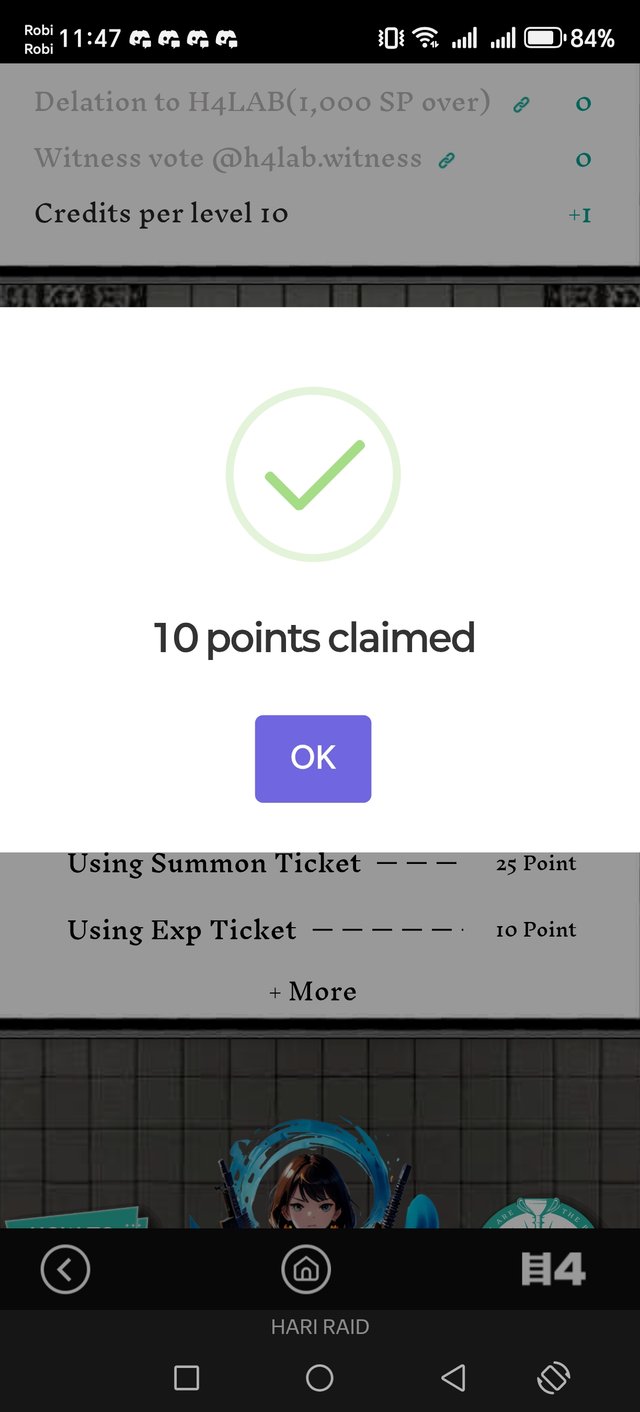640x1412 pixels.
Task: Open the H4 logo menu
Action: click(553, 1270)
